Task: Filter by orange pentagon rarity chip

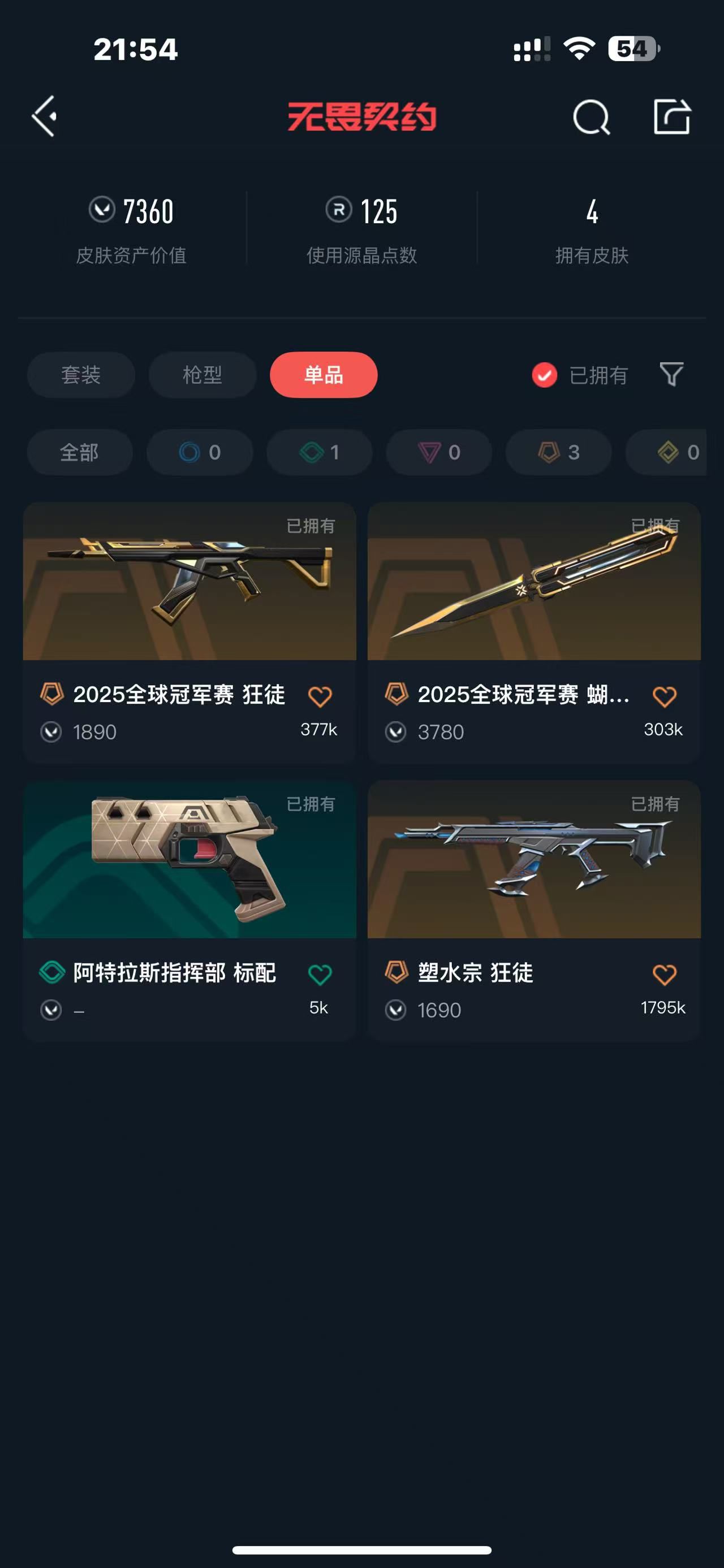Action: pos(558,452)
